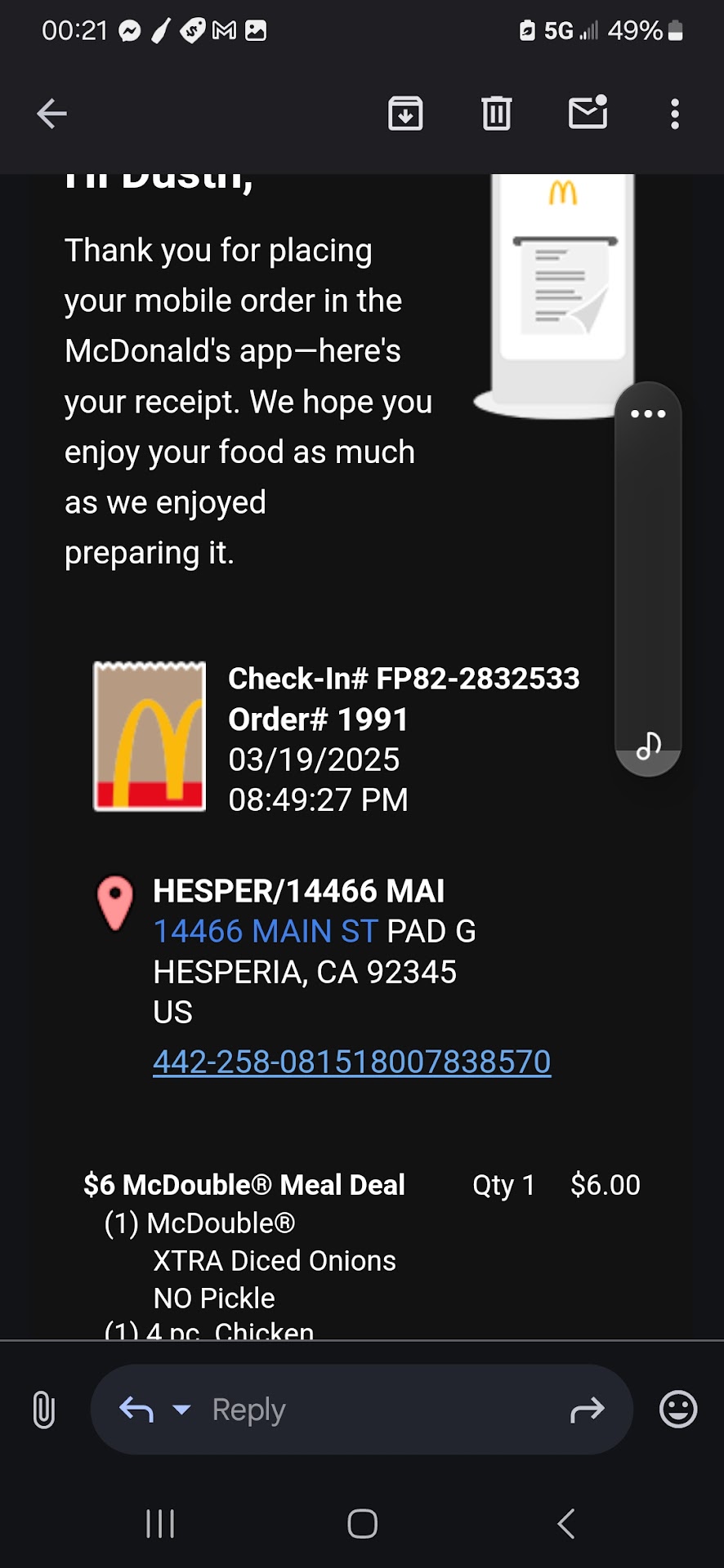This screenshot has width=724, height=1568.
Task: Go back to the inbox
Action: pos(51,114)
